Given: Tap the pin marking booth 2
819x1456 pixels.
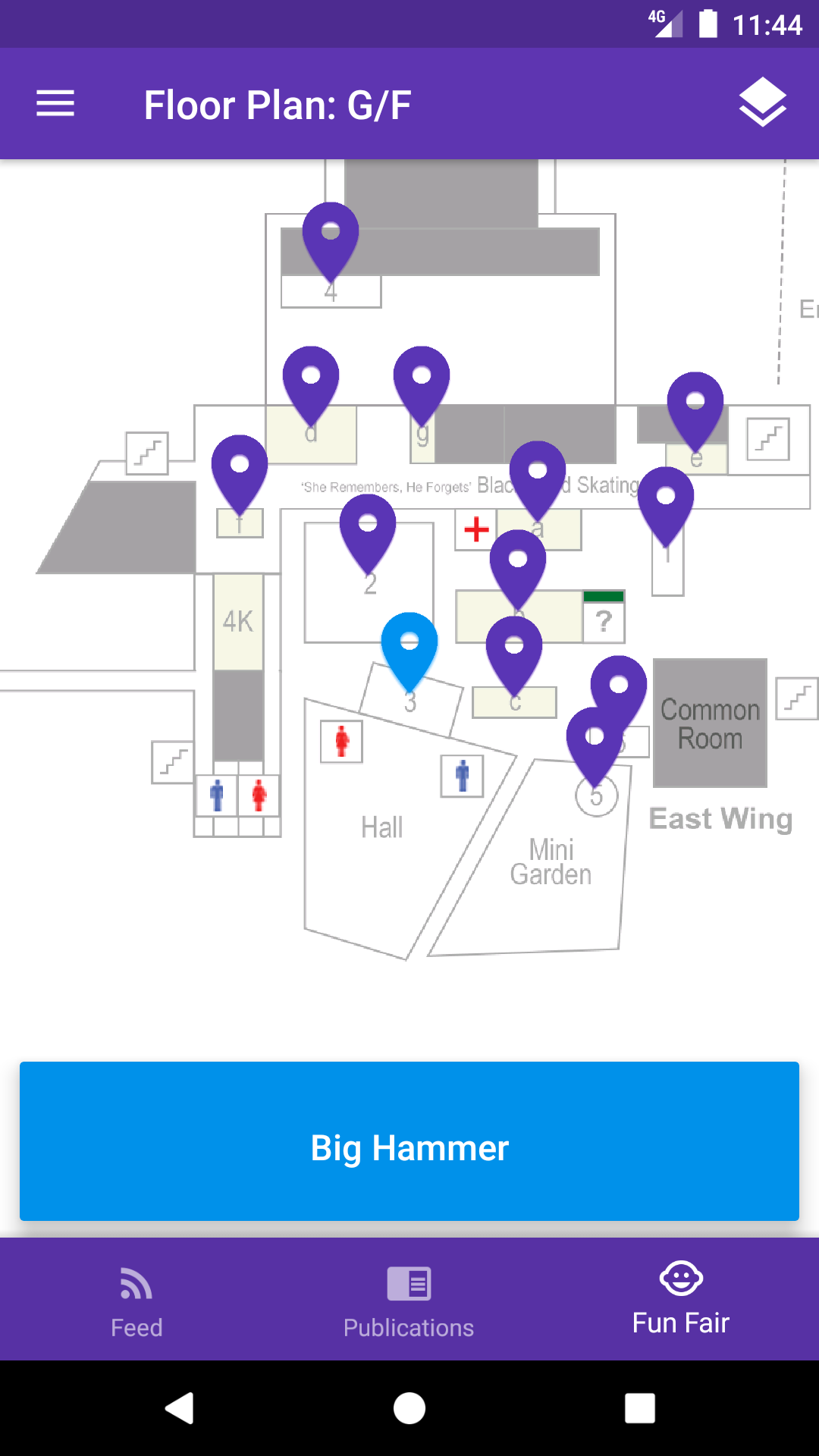Looking at the screenshot, I should coord(368,526).
